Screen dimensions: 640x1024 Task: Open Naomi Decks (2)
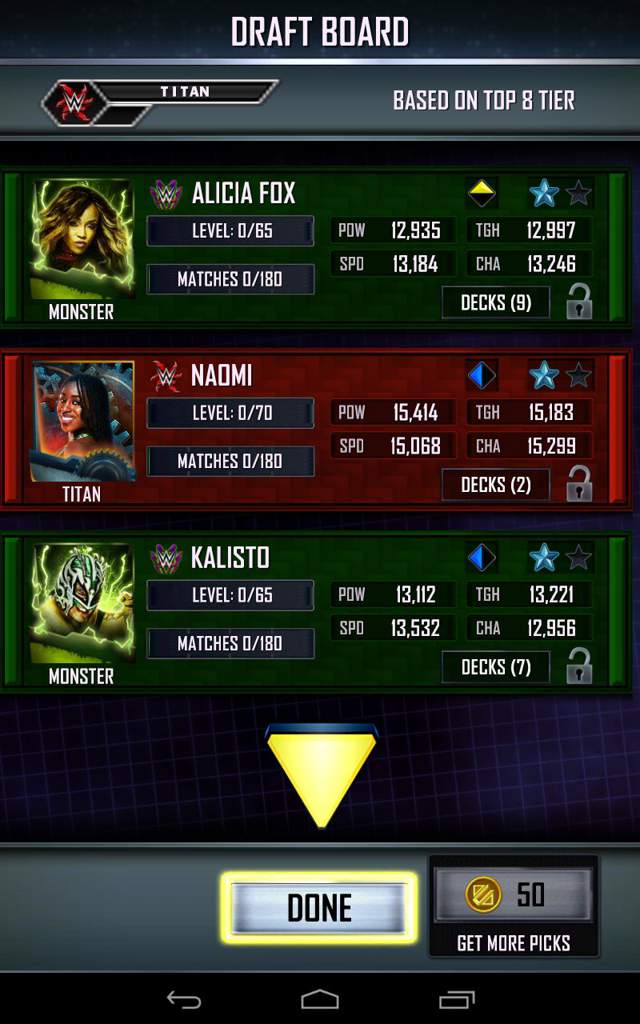496,485
